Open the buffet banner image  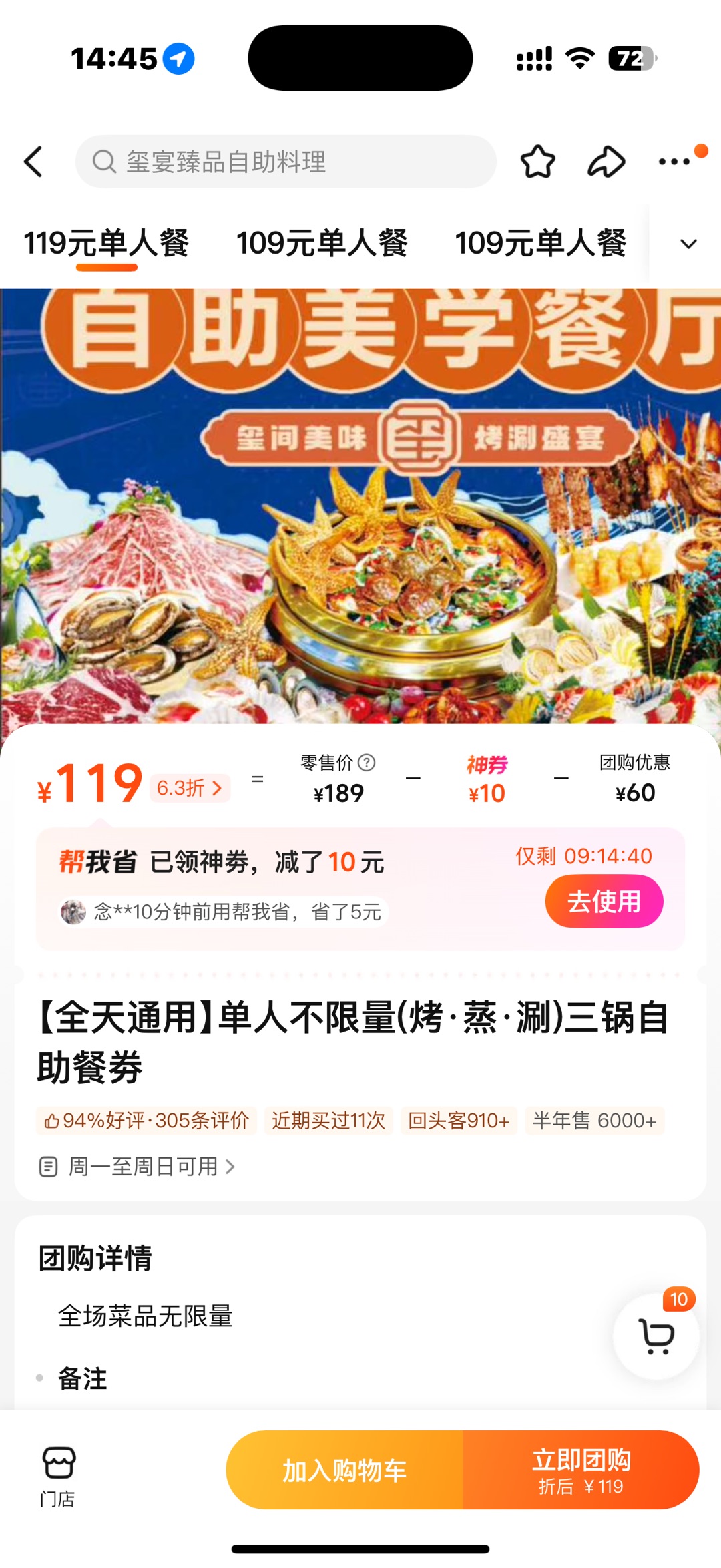click(x=360, y=506)
